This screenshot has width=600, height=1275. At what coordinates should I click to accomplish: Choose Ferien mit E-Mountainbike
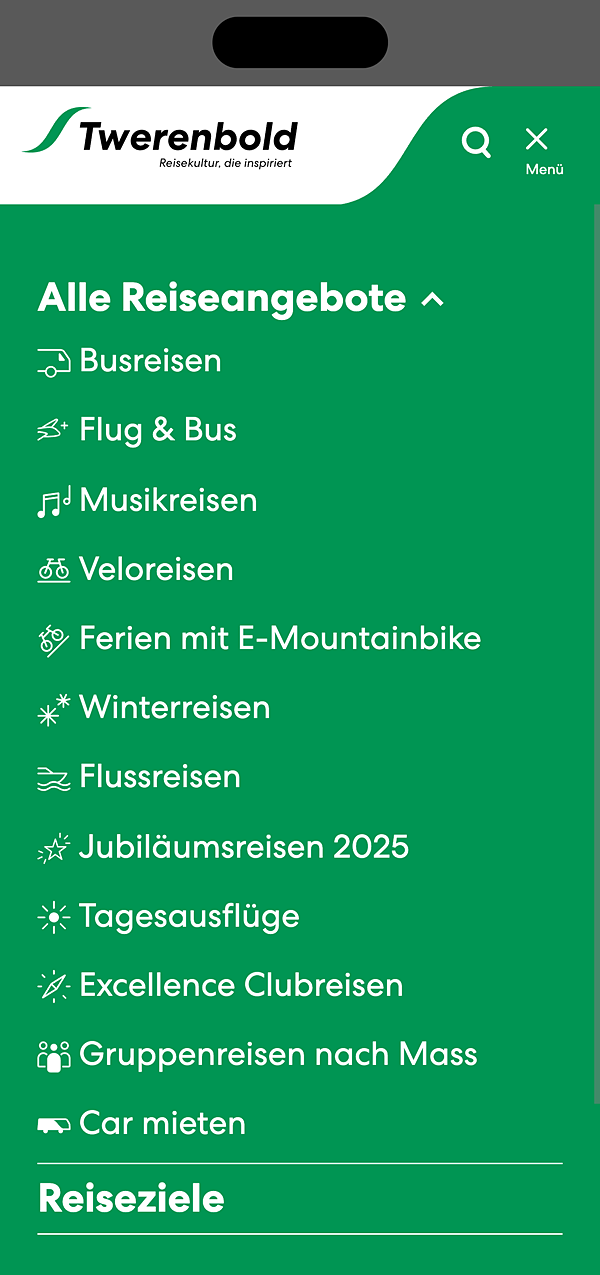259,638
